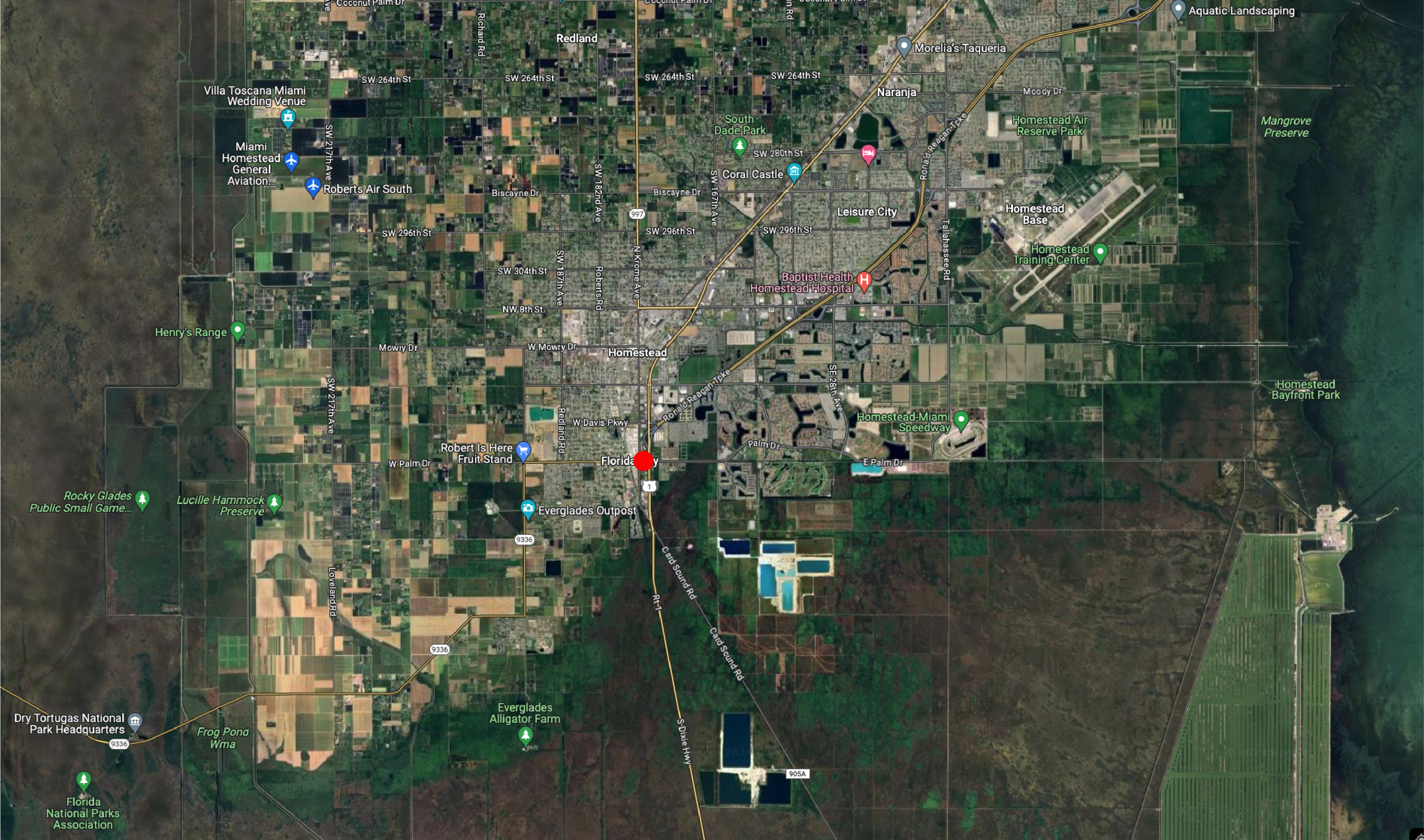Screen dimensions: 1424x840
Task: Open Dry Tortugas National Park Headquarters marker
Action: (135, 721)
